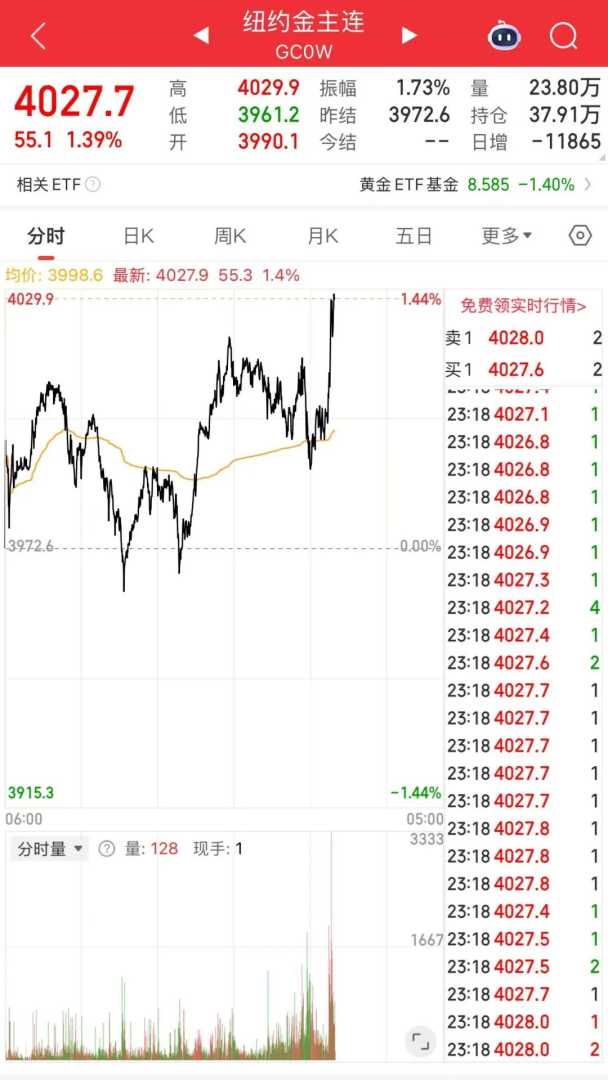This screenshot has width=608, height=1080.
Task: Switch to the 月K tab
Action: click(322, 236)
